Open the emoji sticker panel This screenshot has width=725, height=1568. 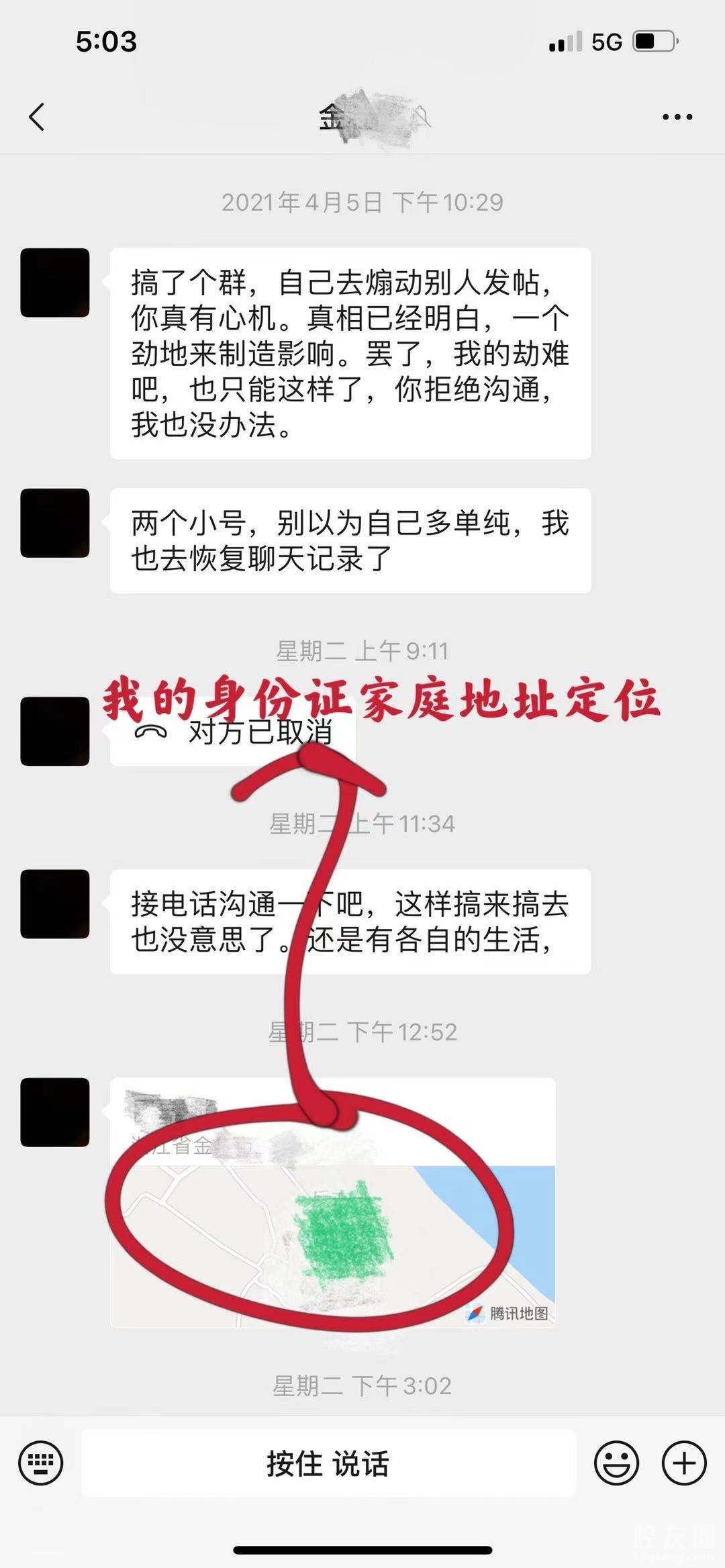coord(616,1463)
